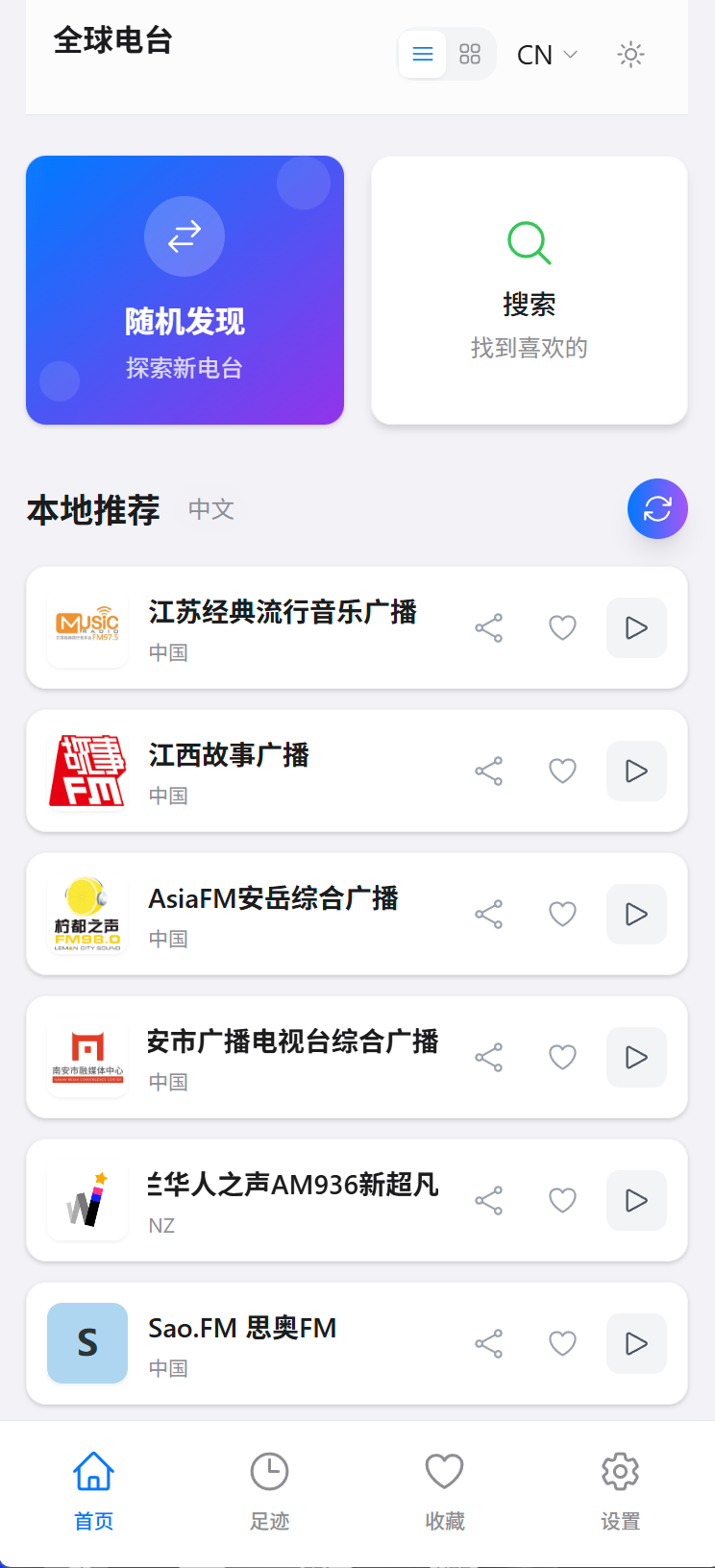Favorite the 江西故事广播 station

pyautogui.click(x=562, y=771)
